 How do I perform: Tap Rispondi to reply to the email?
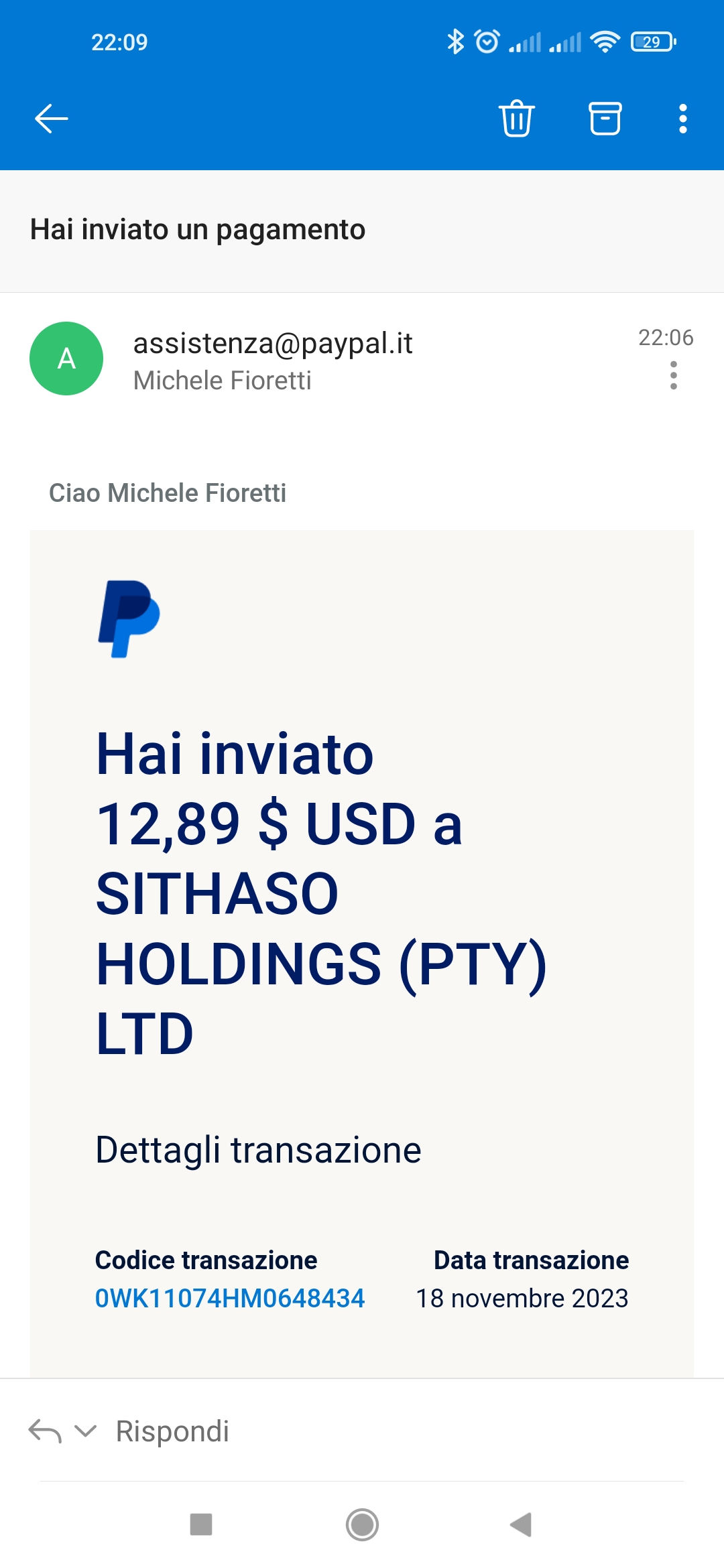pos(172,1431)
